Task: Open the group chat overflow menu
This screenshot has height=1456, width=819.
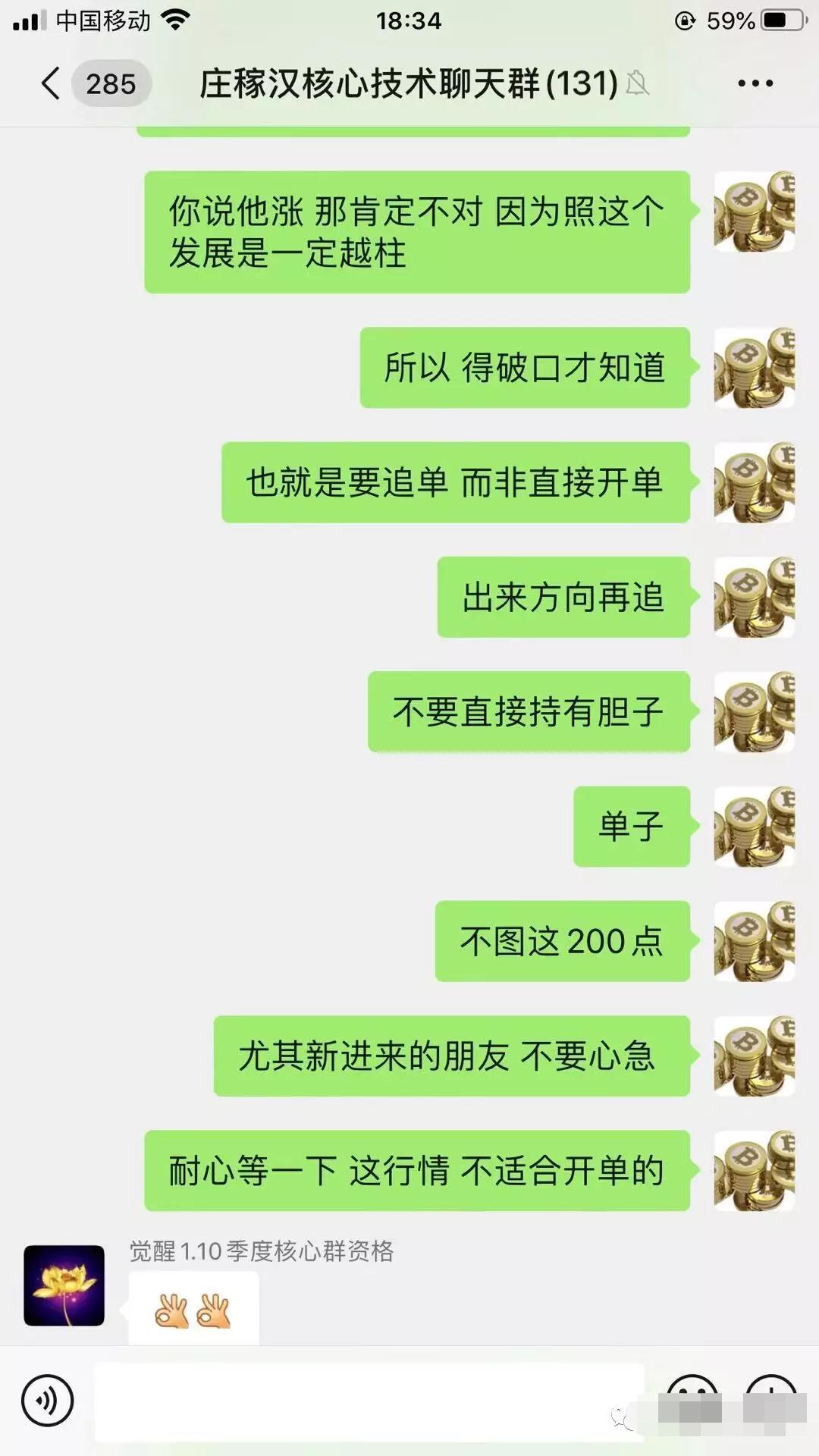Action: point(755,83)
